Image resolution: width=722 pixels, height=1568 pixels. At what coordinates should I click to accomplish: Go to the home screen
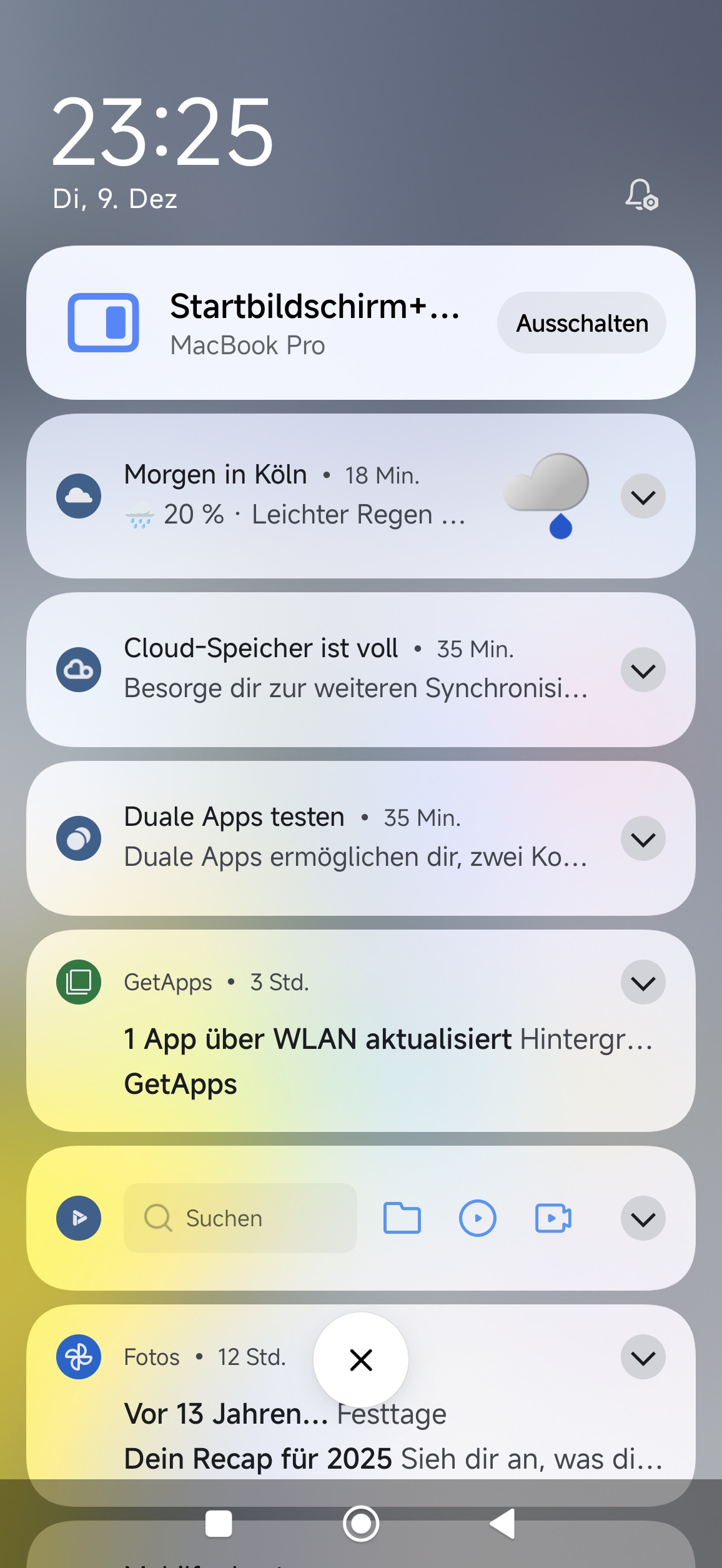click(361, 1524)
